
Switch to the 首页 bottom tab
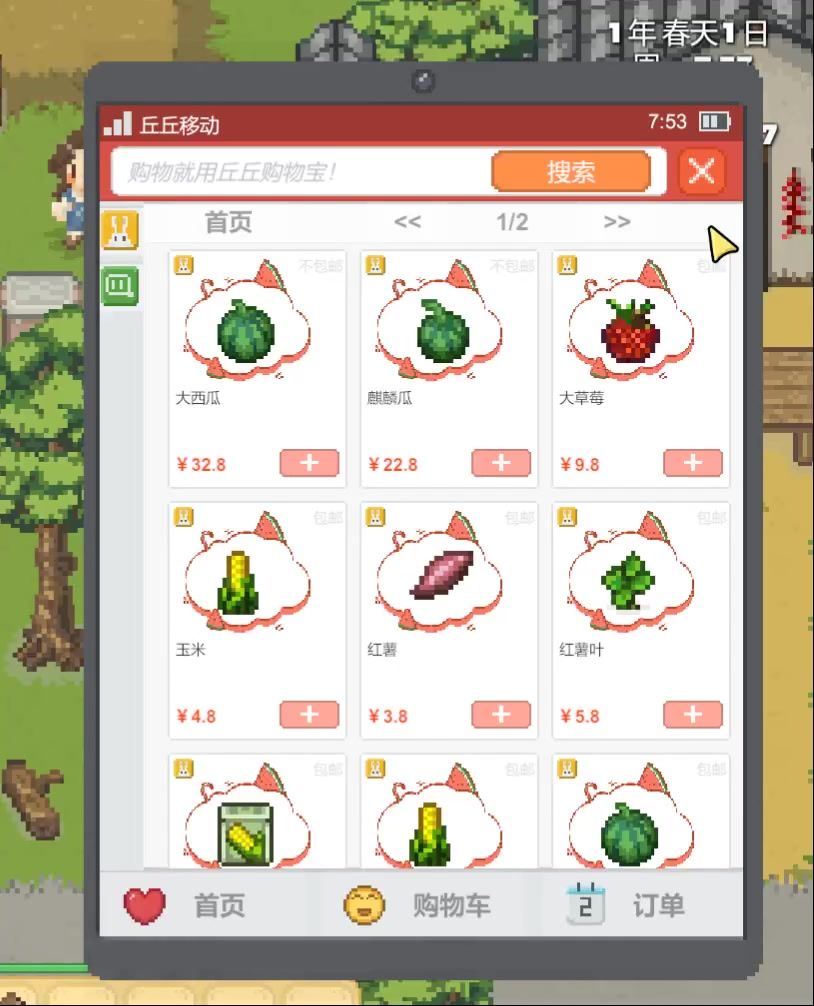188,906
